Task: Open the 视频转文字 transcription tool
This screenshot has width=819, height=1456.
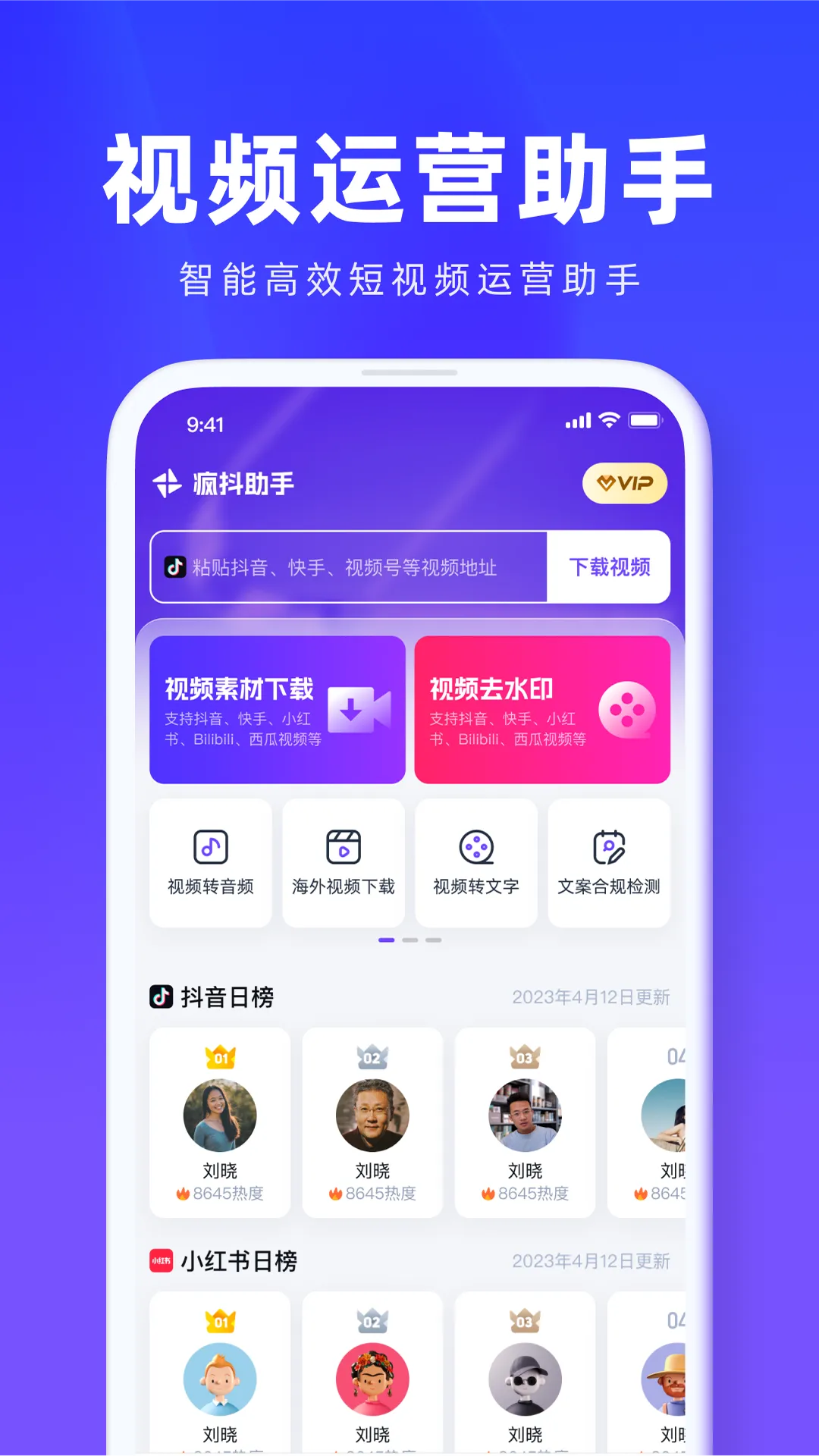Action: 476,863
